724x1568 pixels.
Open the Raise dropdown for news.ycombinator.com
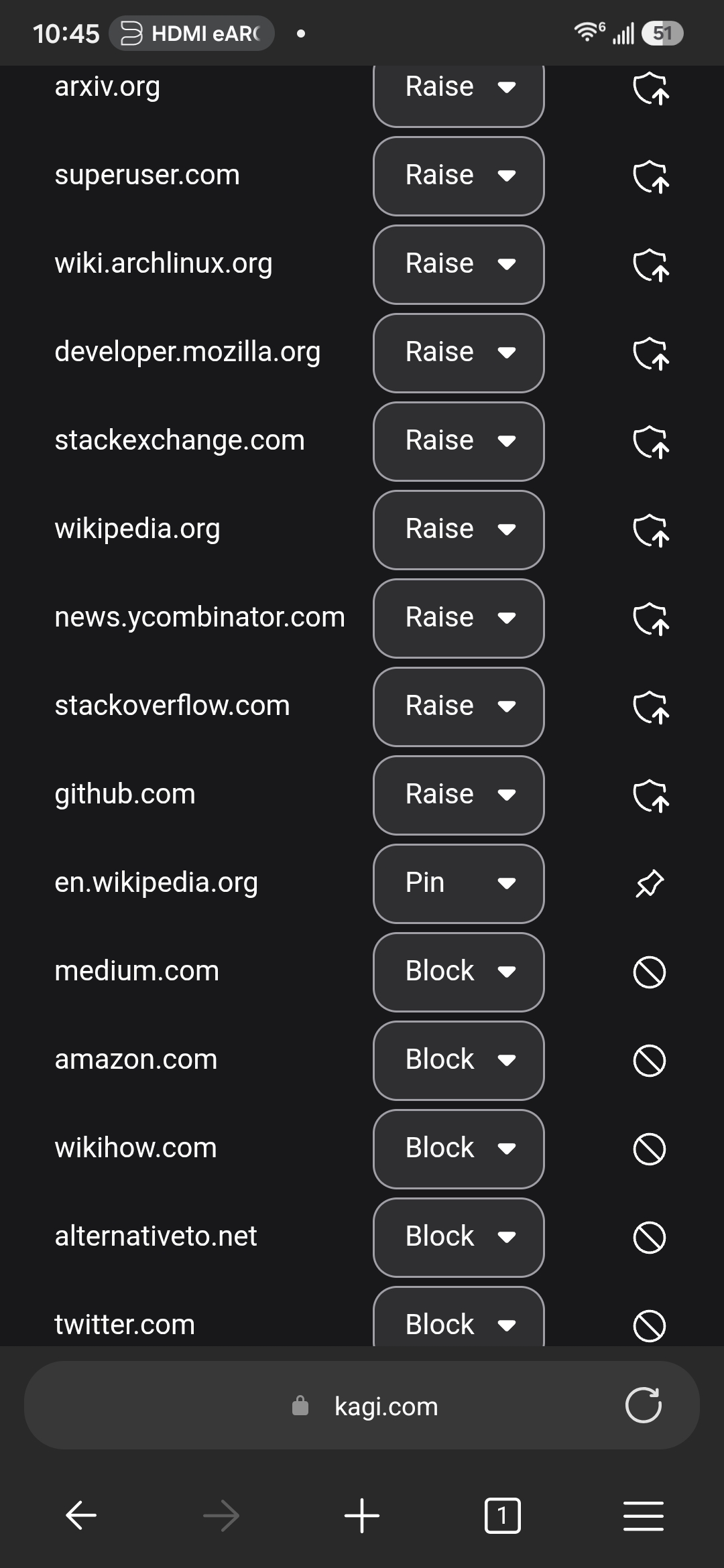click(459, 618)
